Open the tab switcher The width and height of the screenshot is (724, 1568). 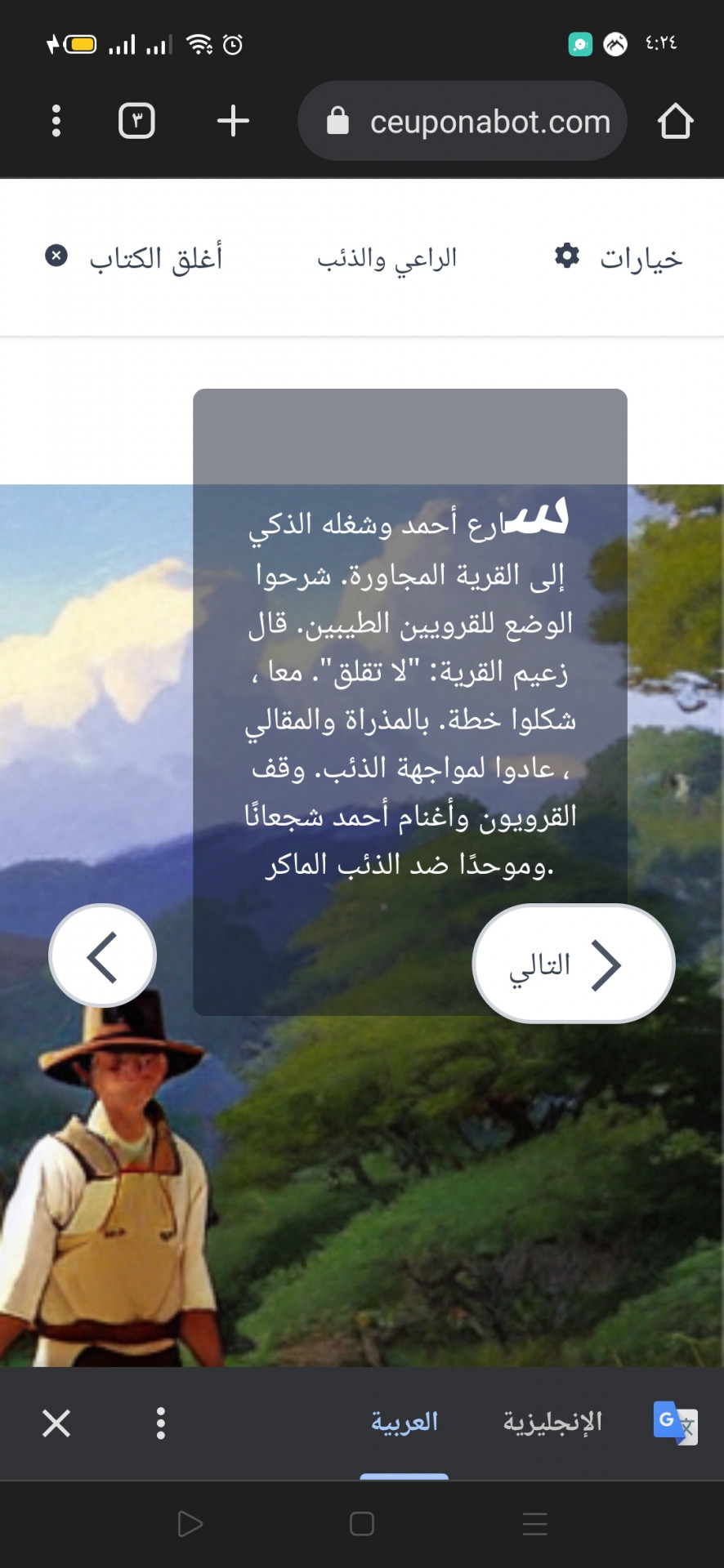point(136,121)
